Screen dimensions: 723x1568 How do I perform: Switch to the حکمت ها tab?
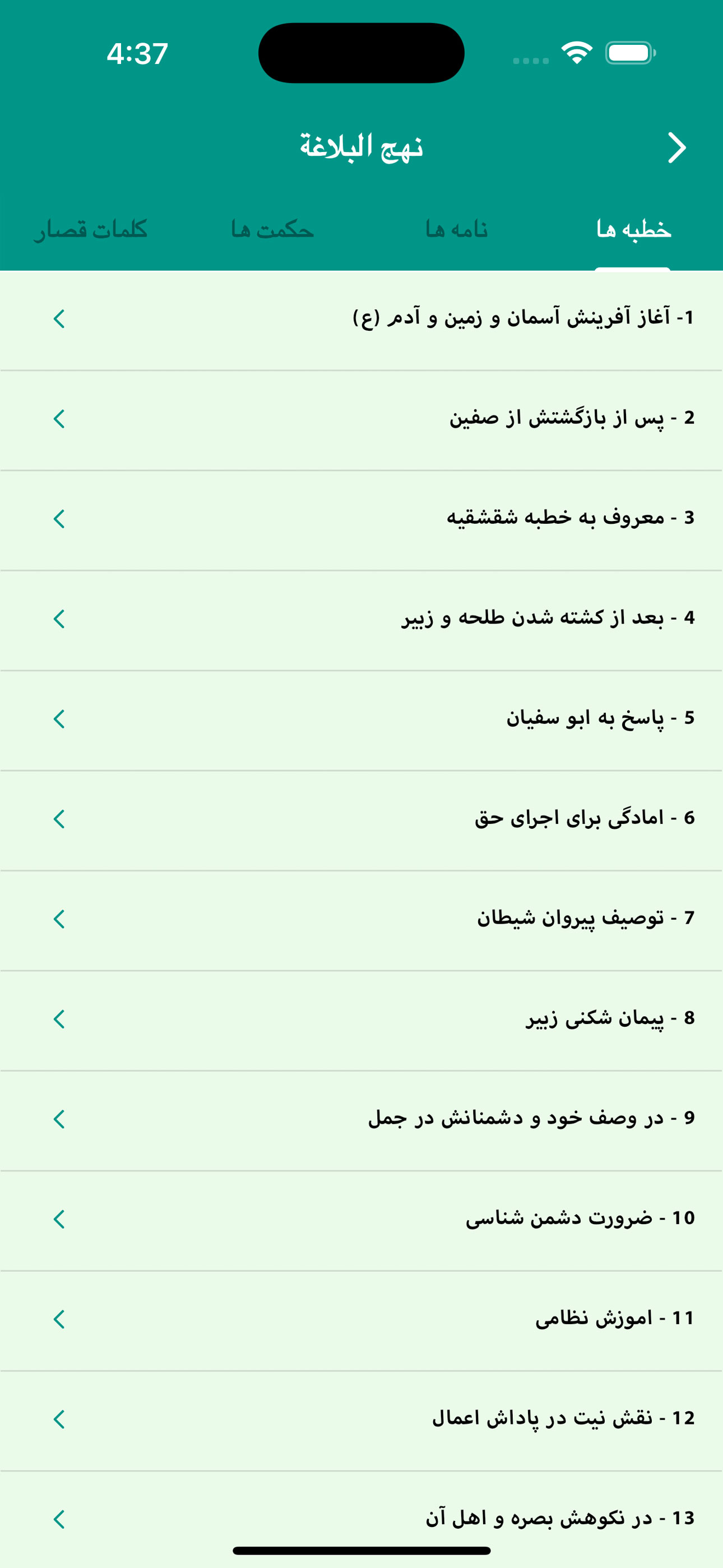[x=272, y=229]
